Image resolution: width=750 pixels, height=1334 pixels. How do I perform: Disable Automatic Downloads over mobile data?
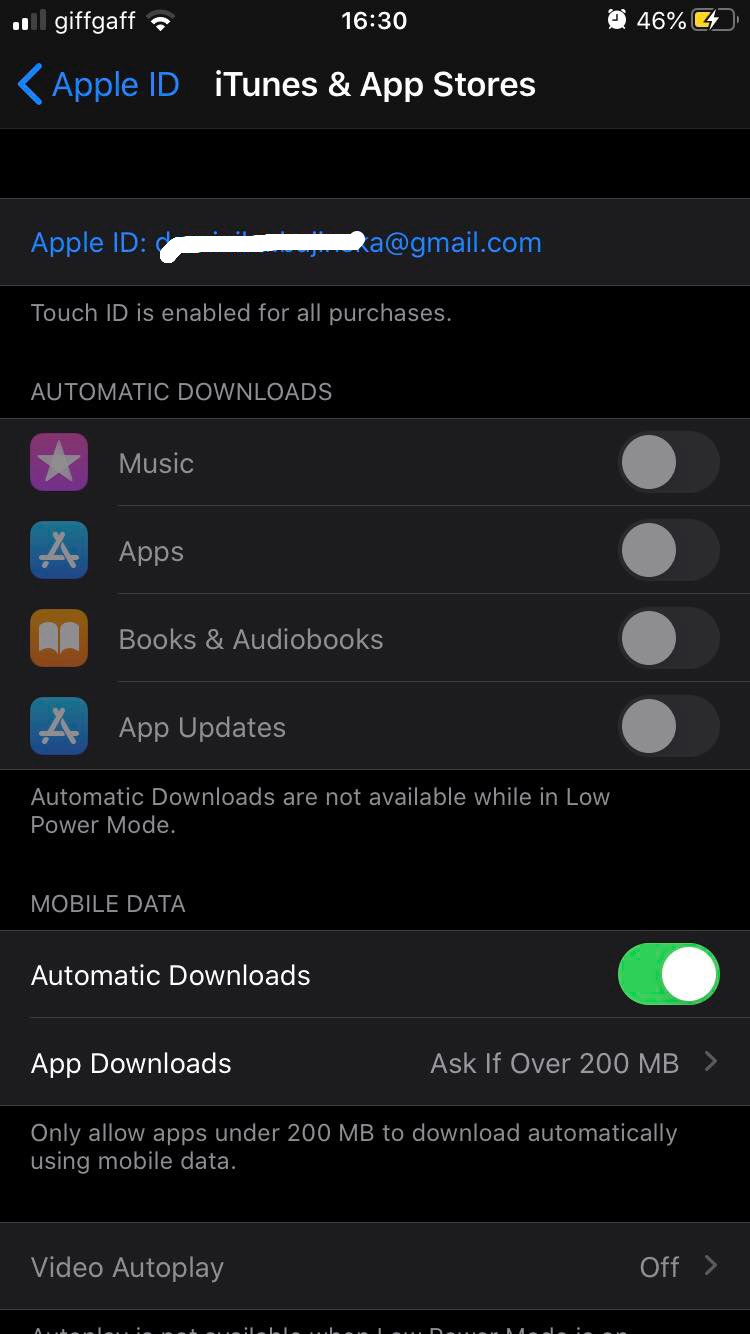pos(668,975)
